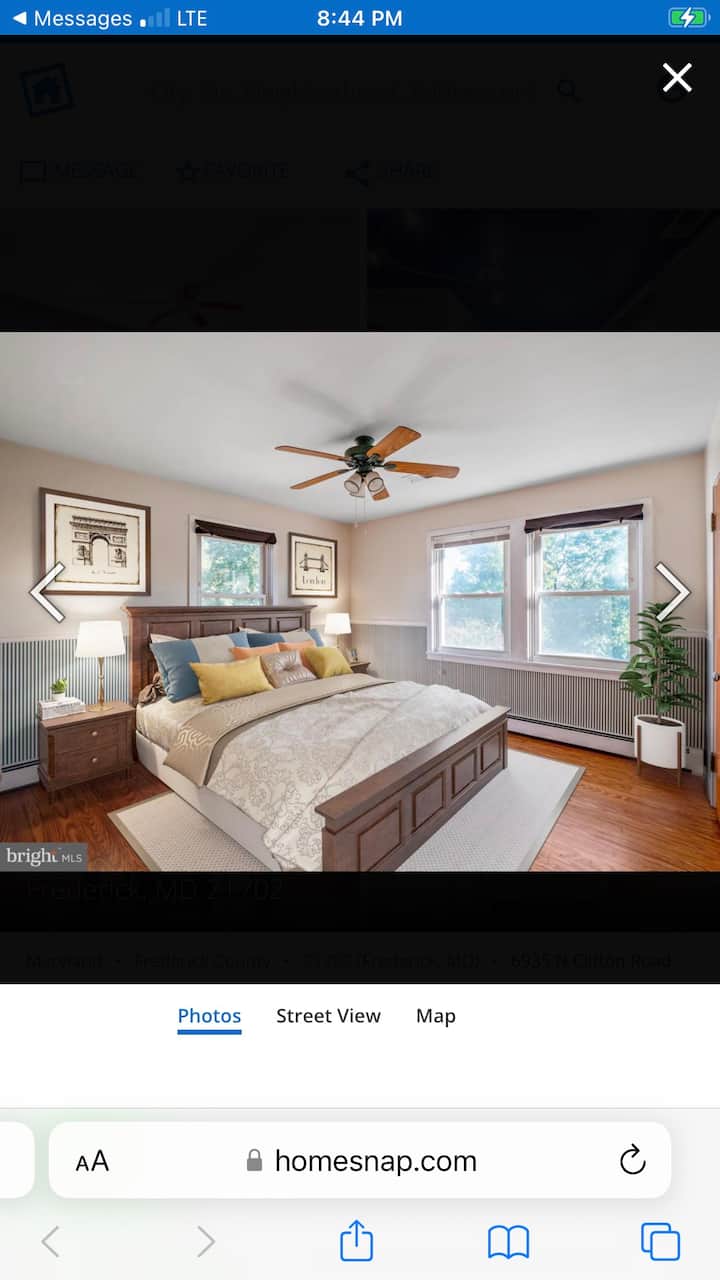Return to the Messages app
720x1280 pixels.
coord(70,18)
